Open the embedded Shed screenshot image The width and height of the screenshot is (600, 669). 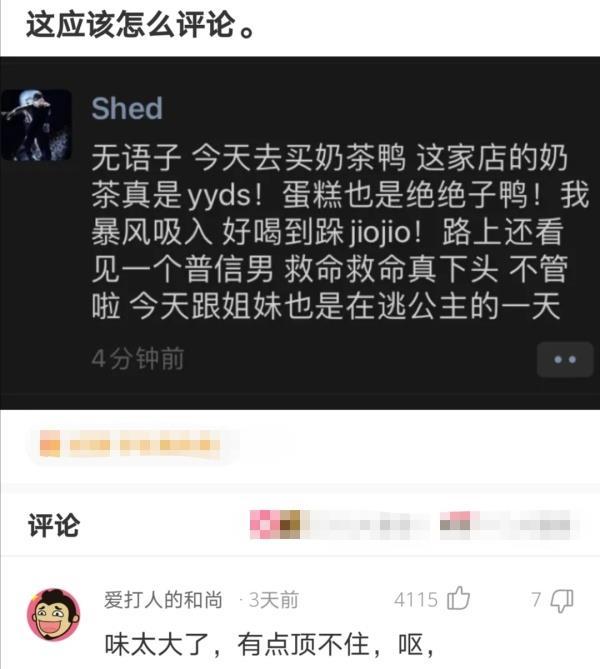click(300, 230)
